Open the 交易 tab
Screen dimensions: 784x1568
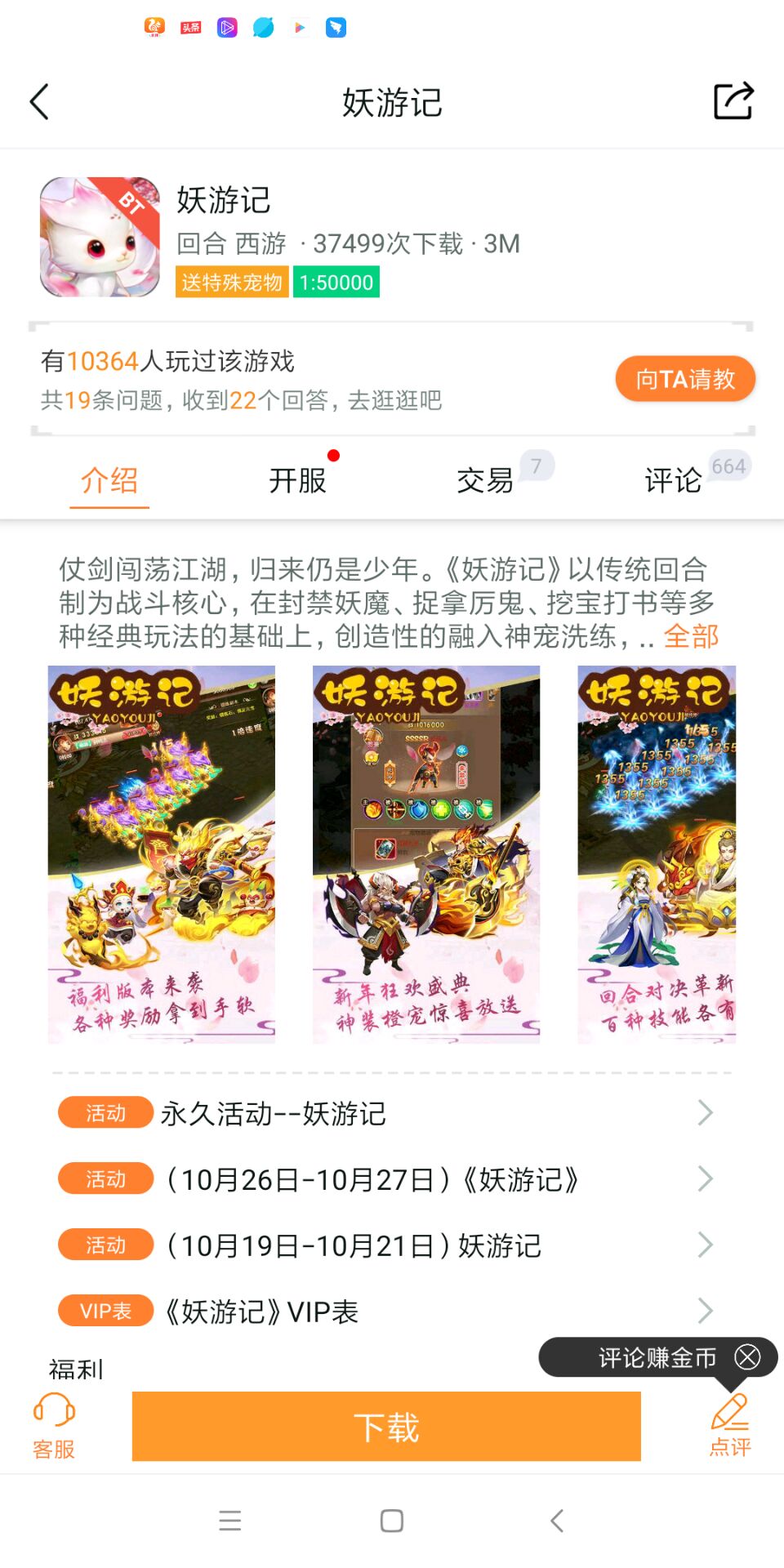pos(485,480)
